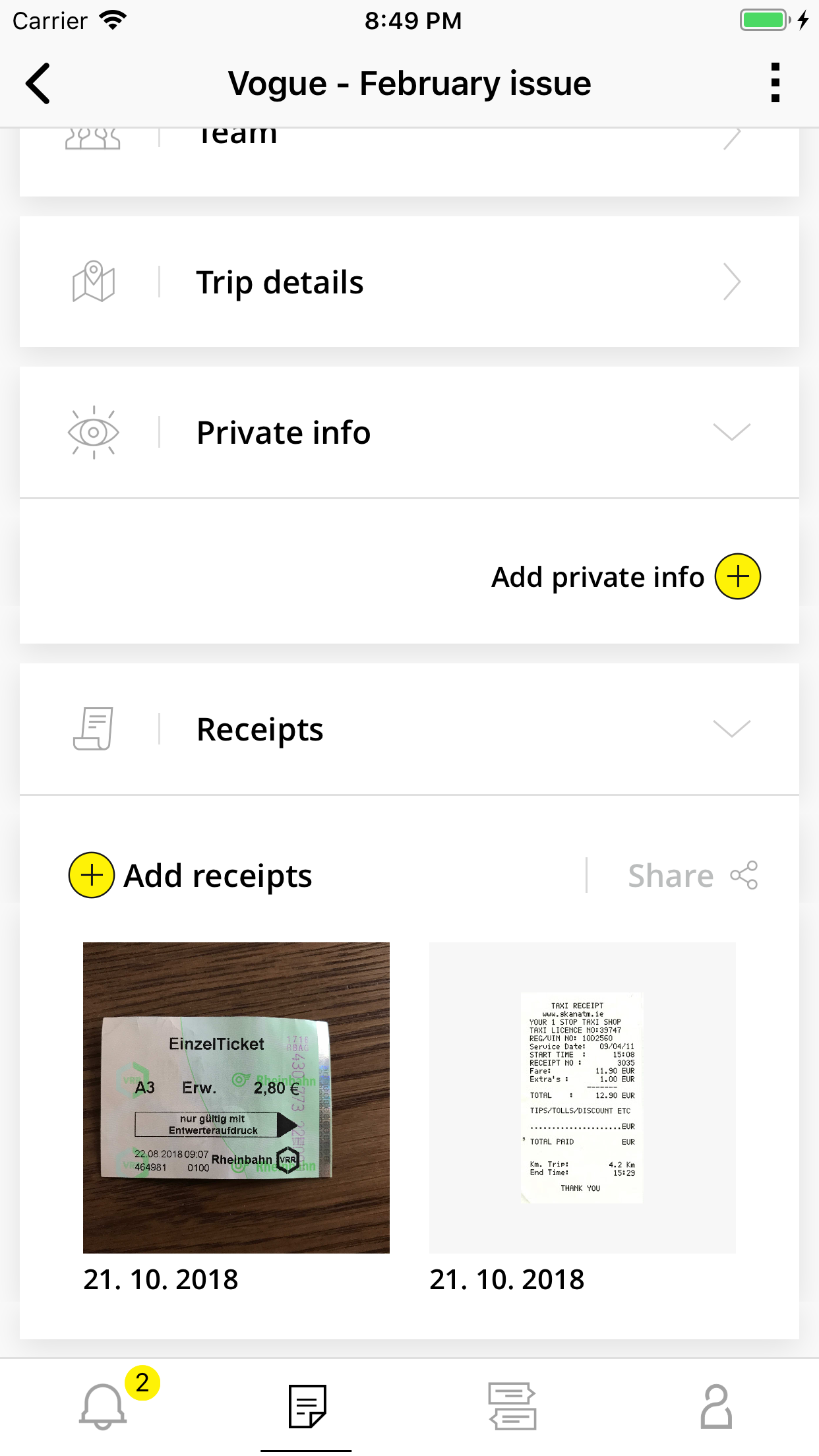Tap the Share icon next to receipts
This screenshot has width=819, height=1456.
744,875
